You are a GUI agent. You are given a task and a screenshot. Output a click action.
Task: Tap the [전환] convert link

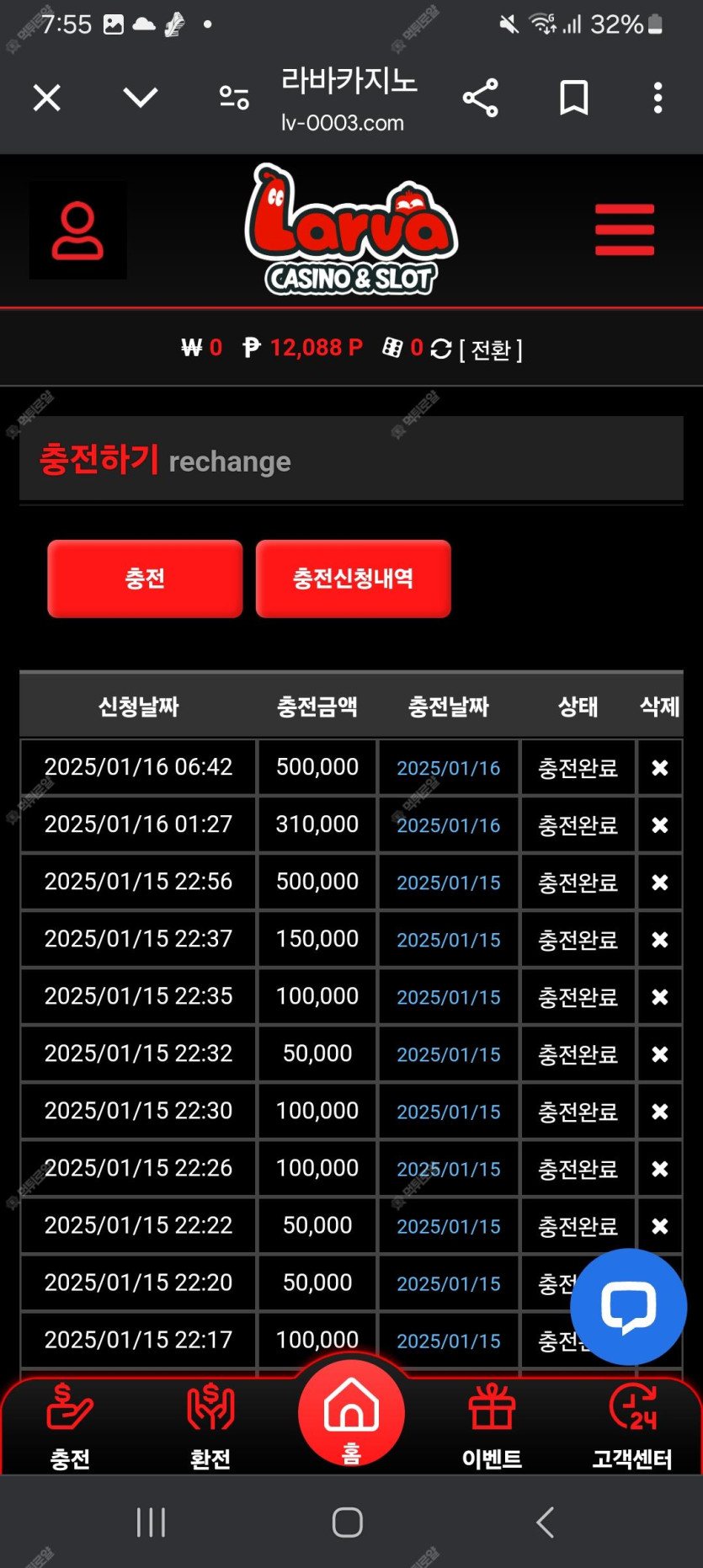pos(490,349)
